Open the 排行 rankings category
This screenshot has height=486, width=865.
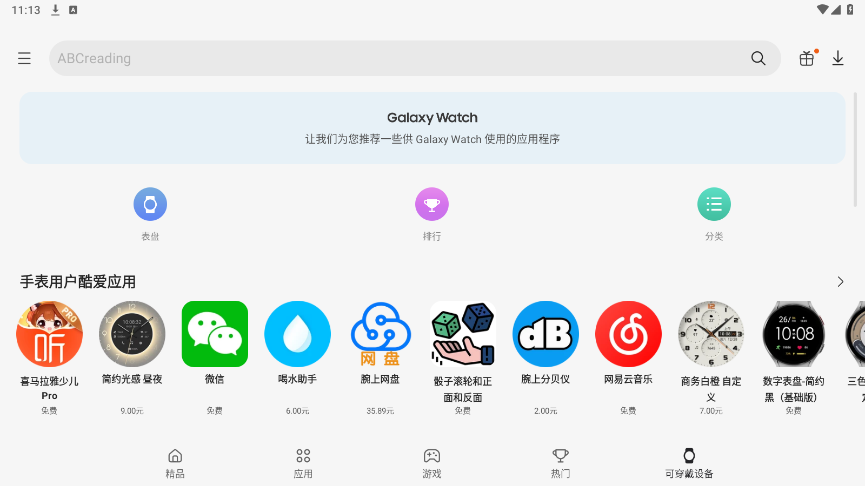point(432,205)
